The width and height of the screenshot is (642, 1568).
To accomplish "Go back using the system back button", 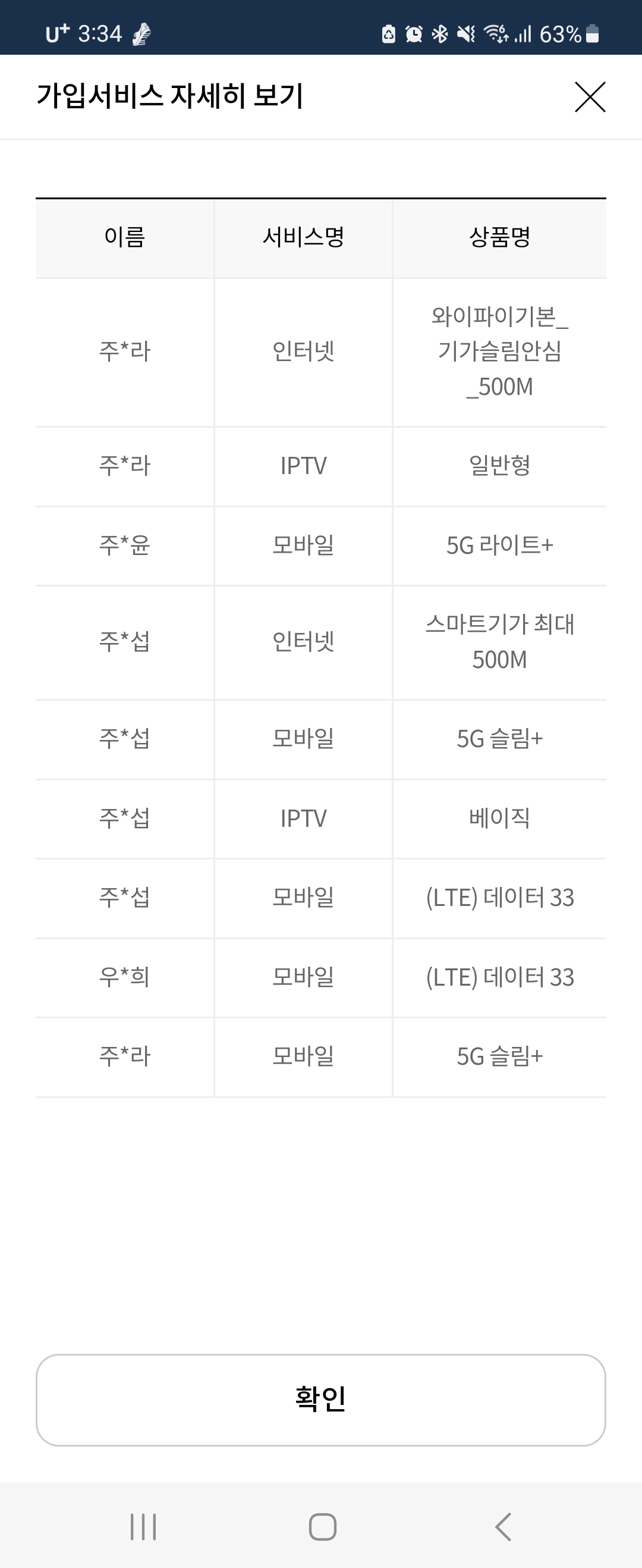I will tap(503, 1526).
